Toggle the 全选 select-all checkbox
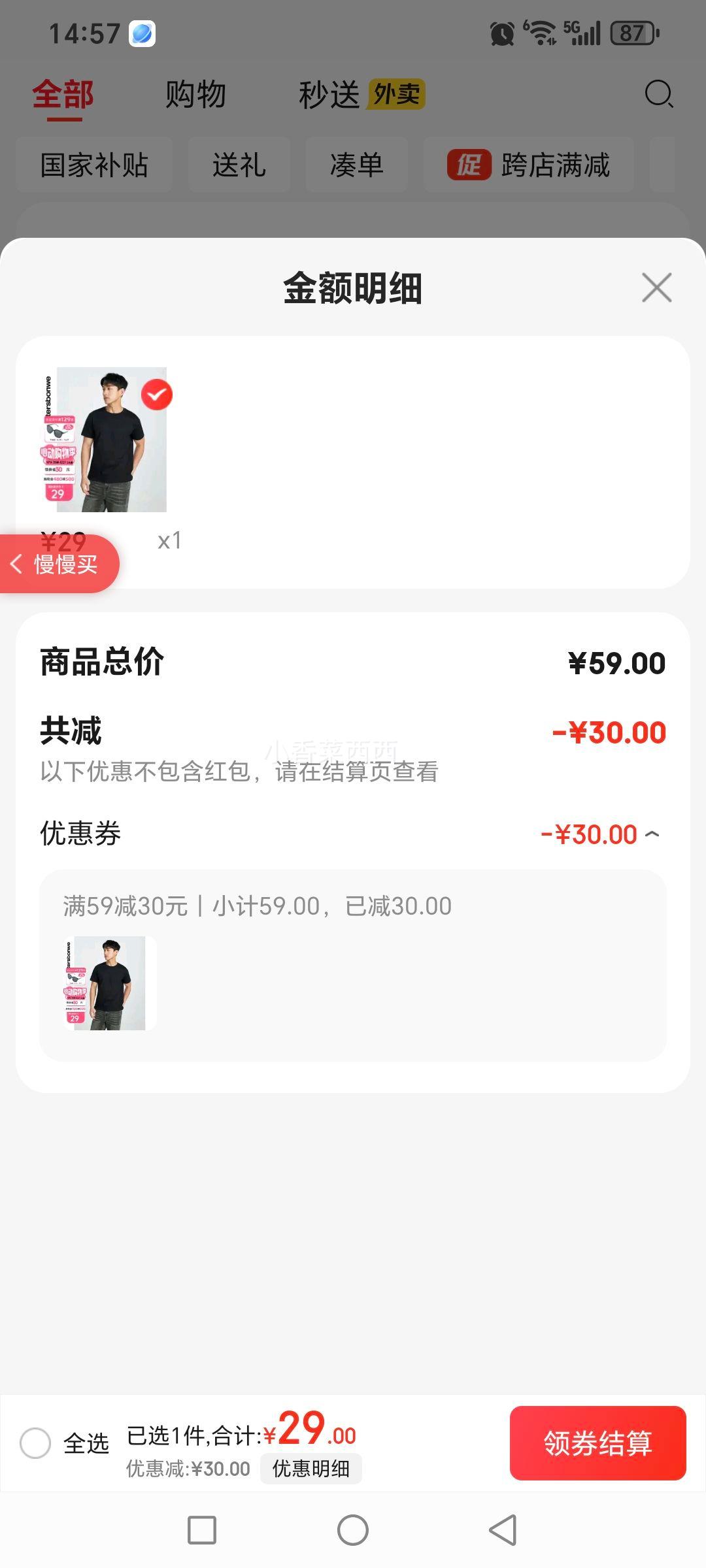706x1568 pixels. [35, 1443]
